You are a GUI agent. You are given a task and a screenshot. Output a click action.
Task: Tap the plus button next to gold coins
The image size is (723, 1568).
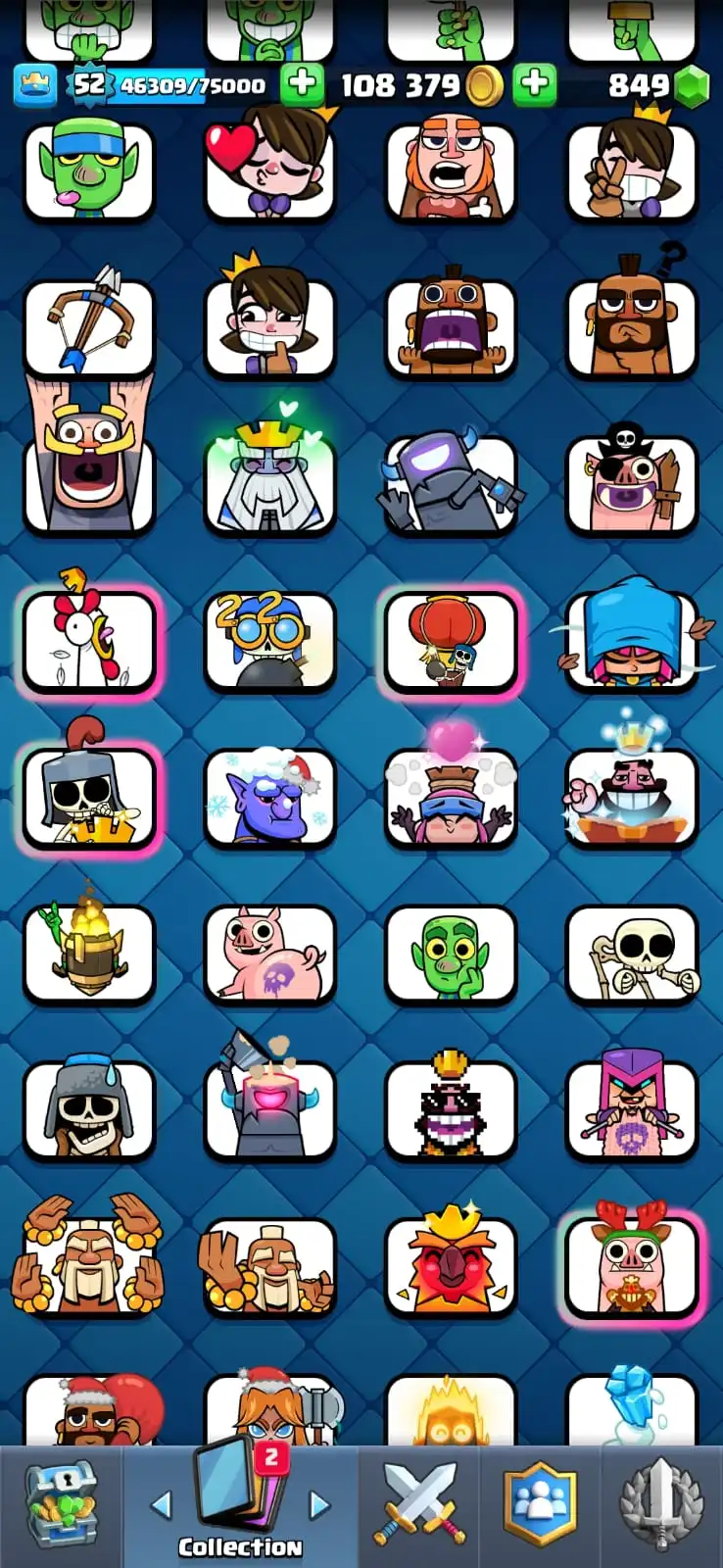click(x=534, y=85)
